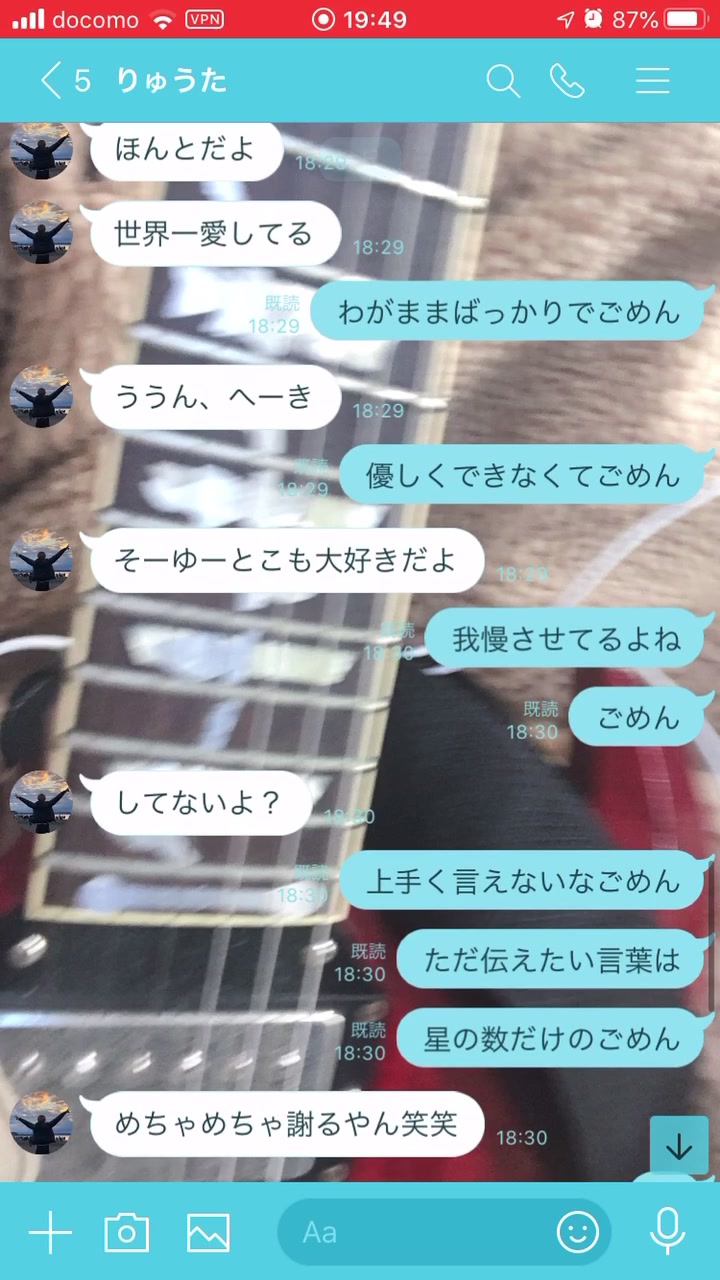The image size is (720, 1280).
Task: Jump to latest message with down arrow
Action: coord(679,1146)
